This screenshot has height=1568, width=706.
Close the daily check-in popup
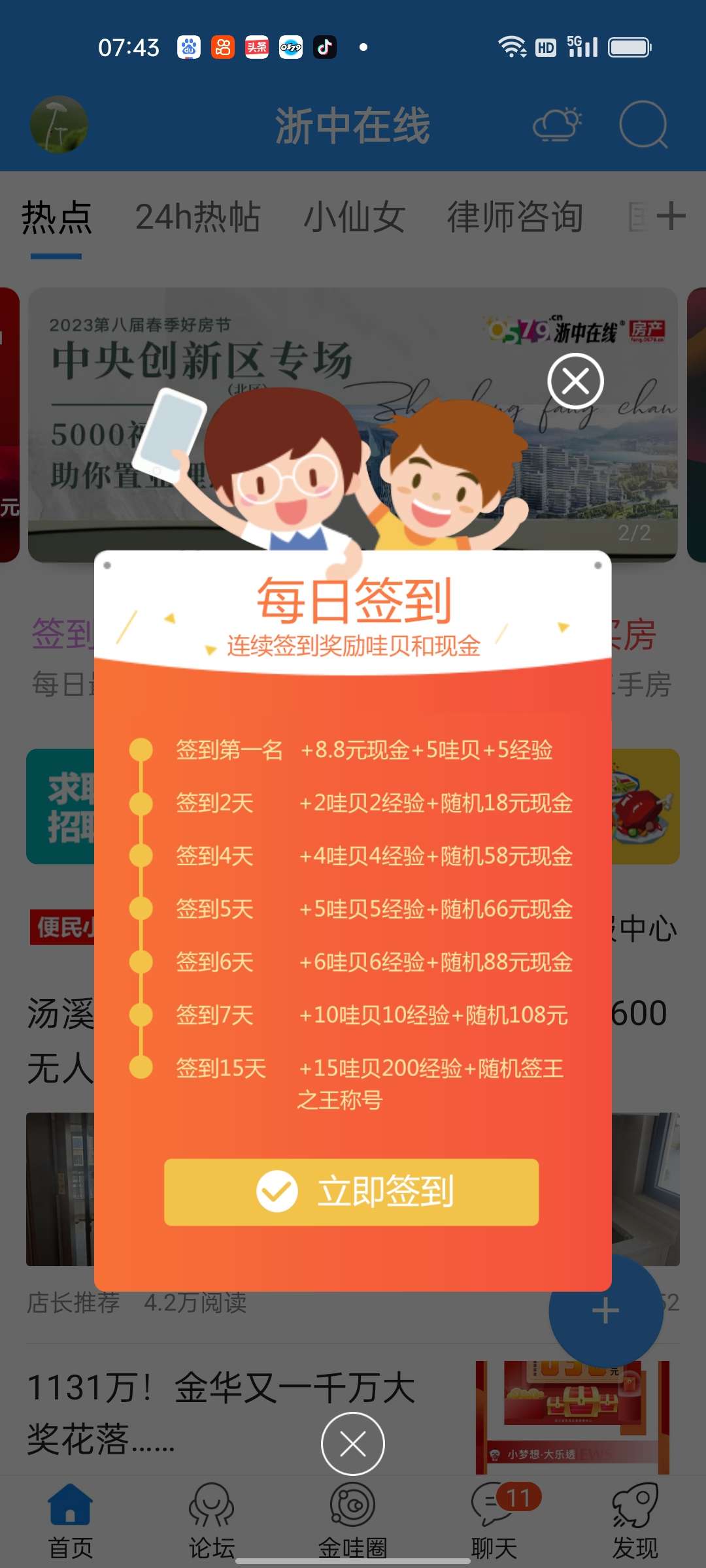pos(575,381)
